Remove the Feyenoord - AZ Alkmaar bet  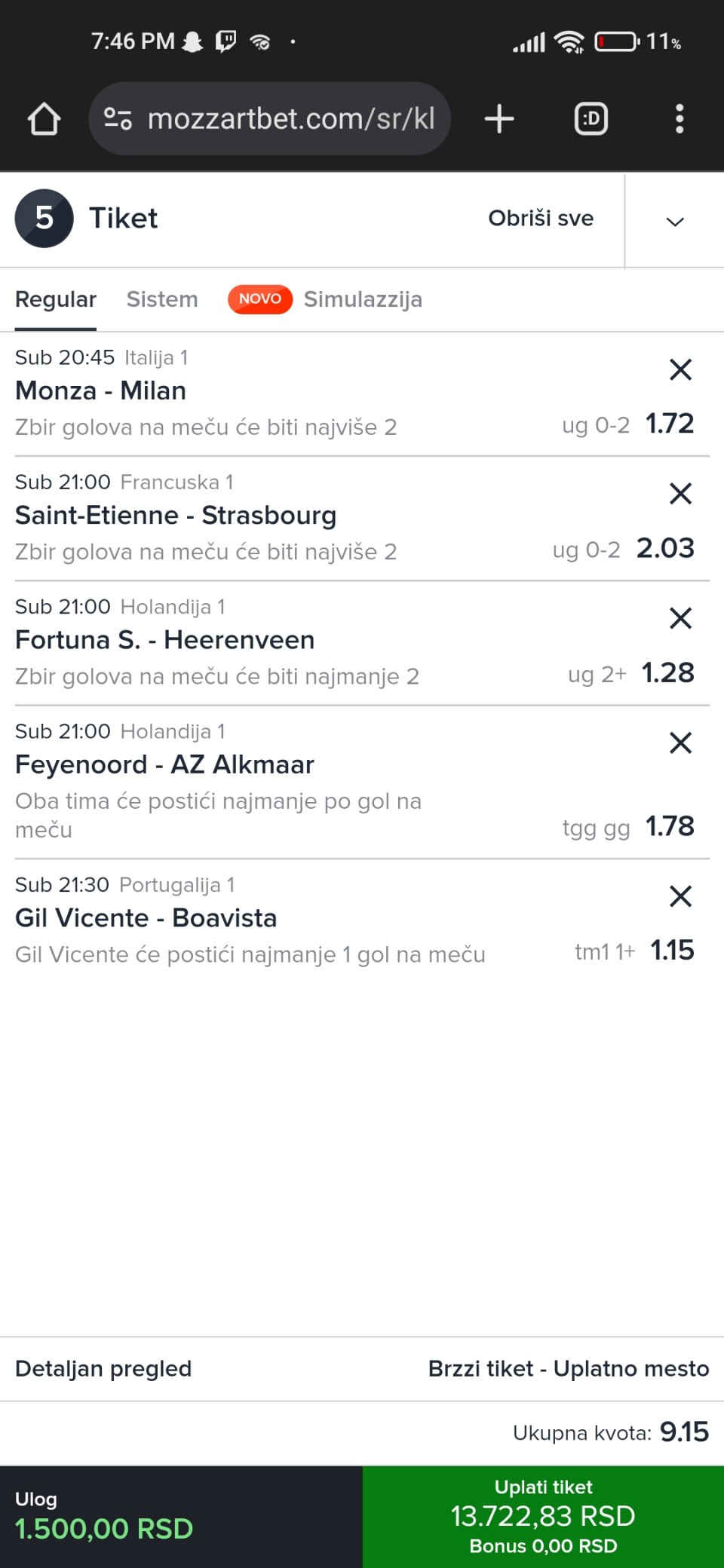(680, 743)
